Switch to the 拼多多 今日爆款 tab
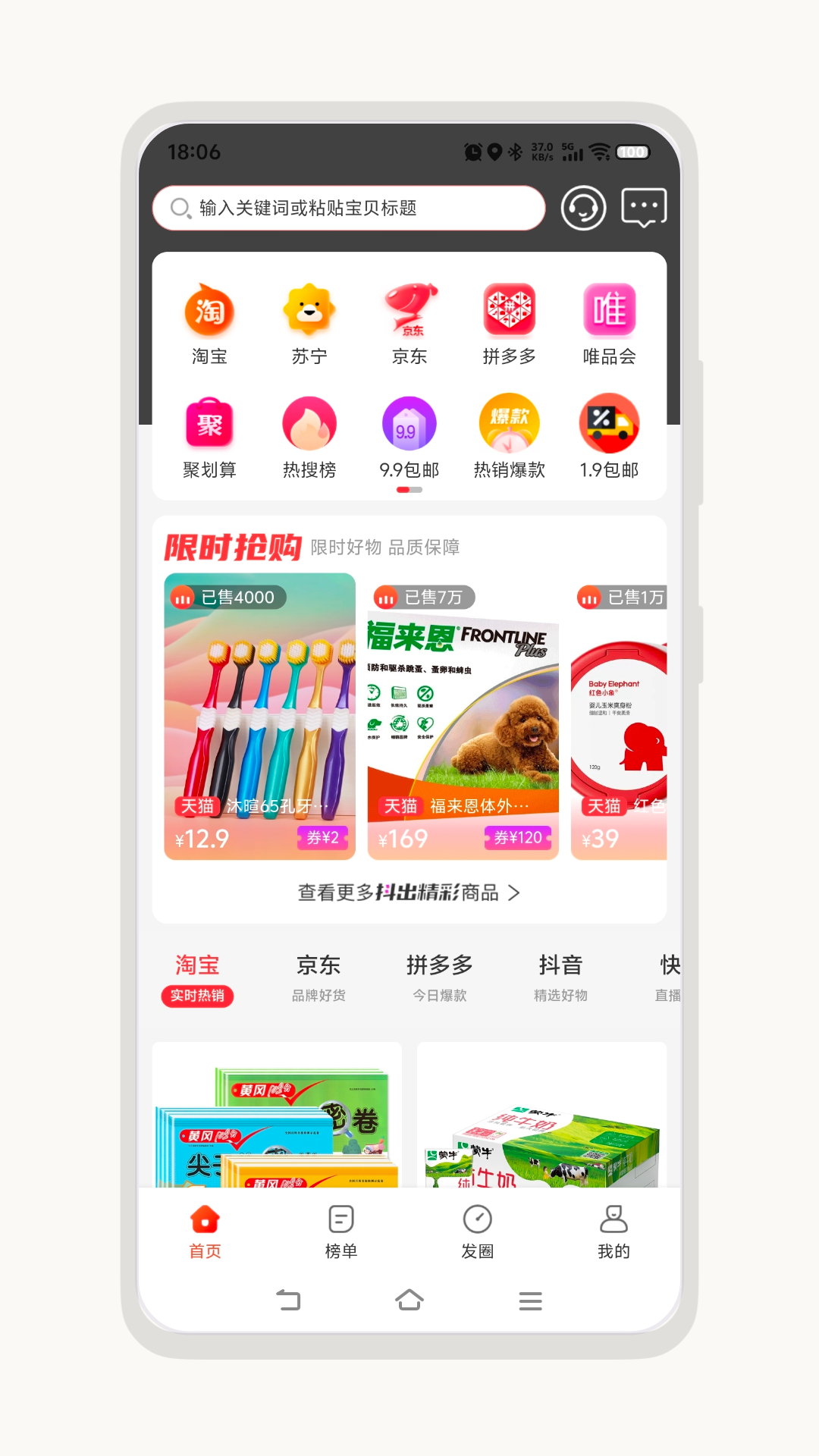Image resolution: width=819 pixels, height=1456 pixels. click(440, 978)
